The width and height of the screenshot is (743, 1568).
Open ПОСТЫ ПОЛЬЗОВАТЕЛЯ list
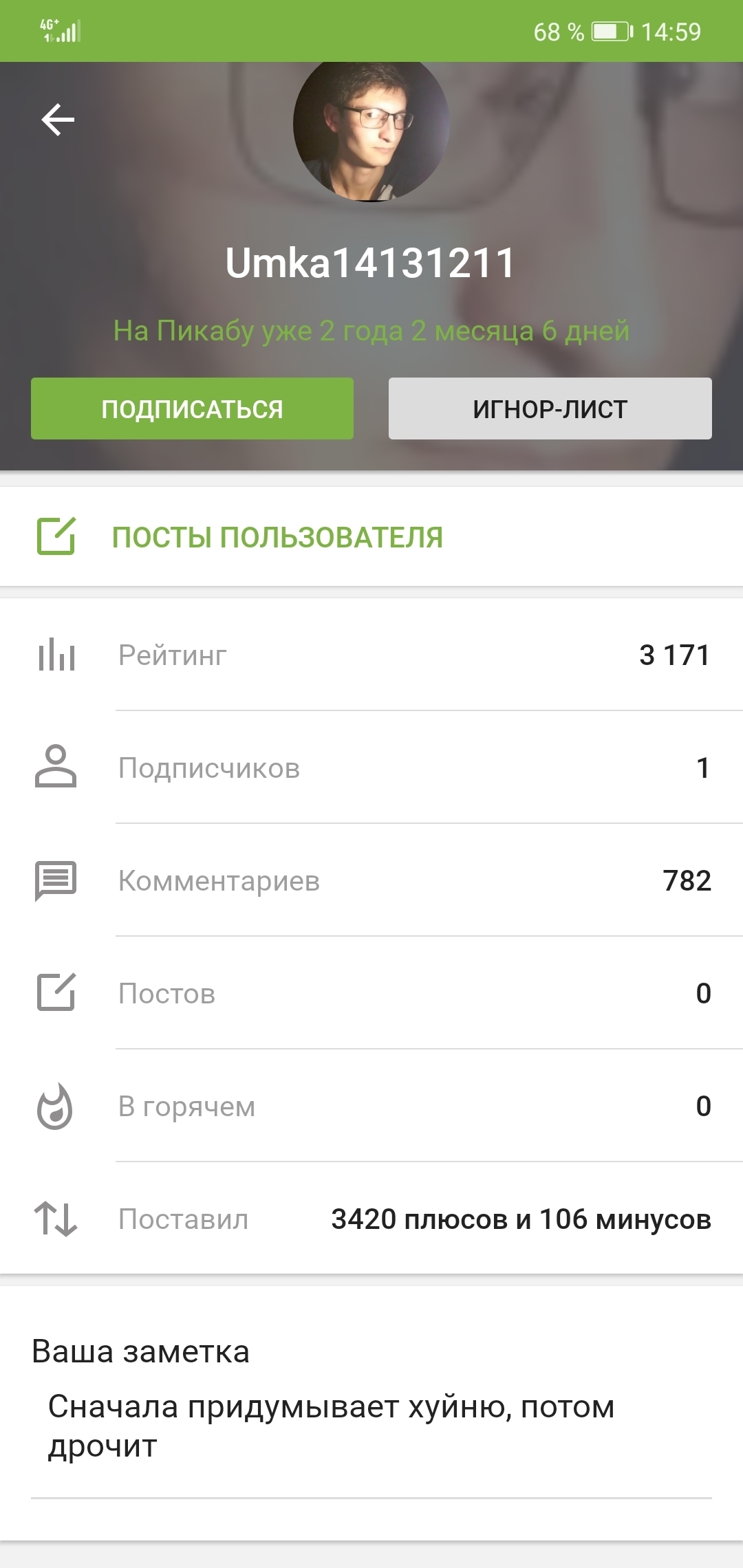[277, 537]
